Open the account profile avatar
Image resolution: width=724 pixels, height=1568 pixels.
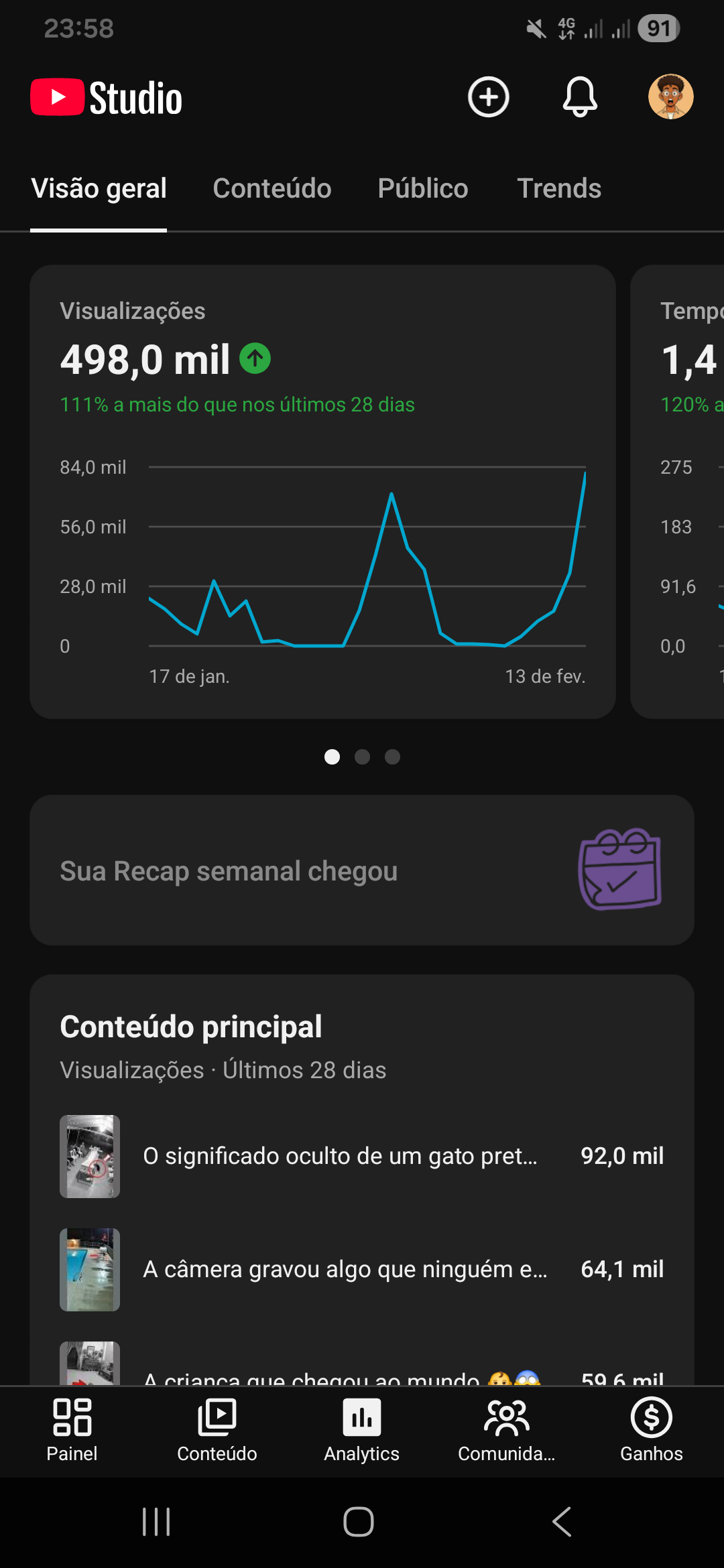(670, 97)
